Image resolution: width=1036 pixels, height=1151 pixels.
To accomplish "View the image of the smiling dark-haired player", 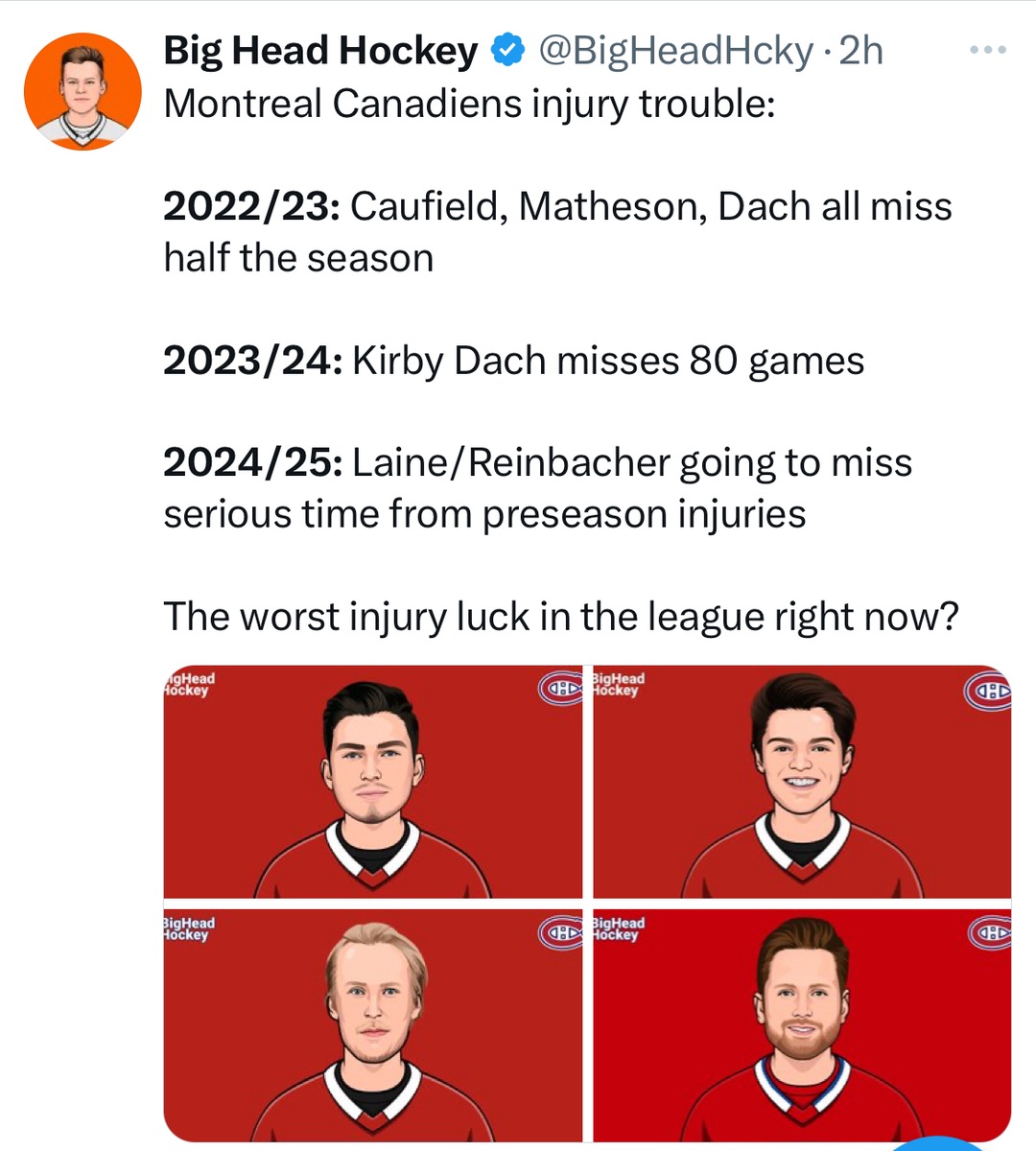I will point(802,782).
